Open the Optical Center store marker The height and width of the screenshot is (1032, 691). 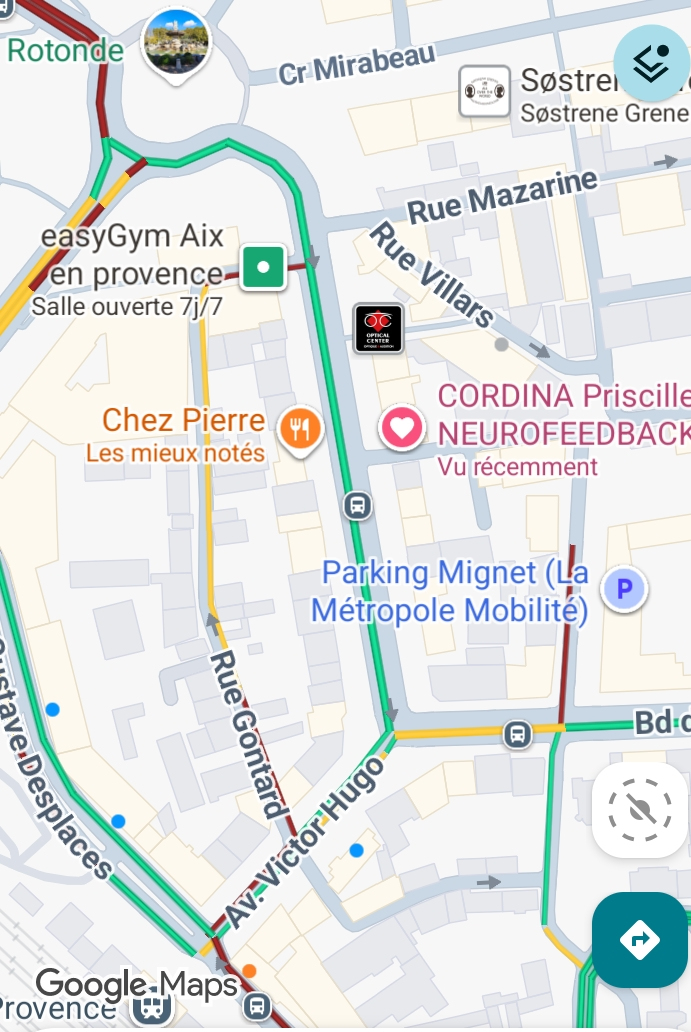tap(379, 328)
